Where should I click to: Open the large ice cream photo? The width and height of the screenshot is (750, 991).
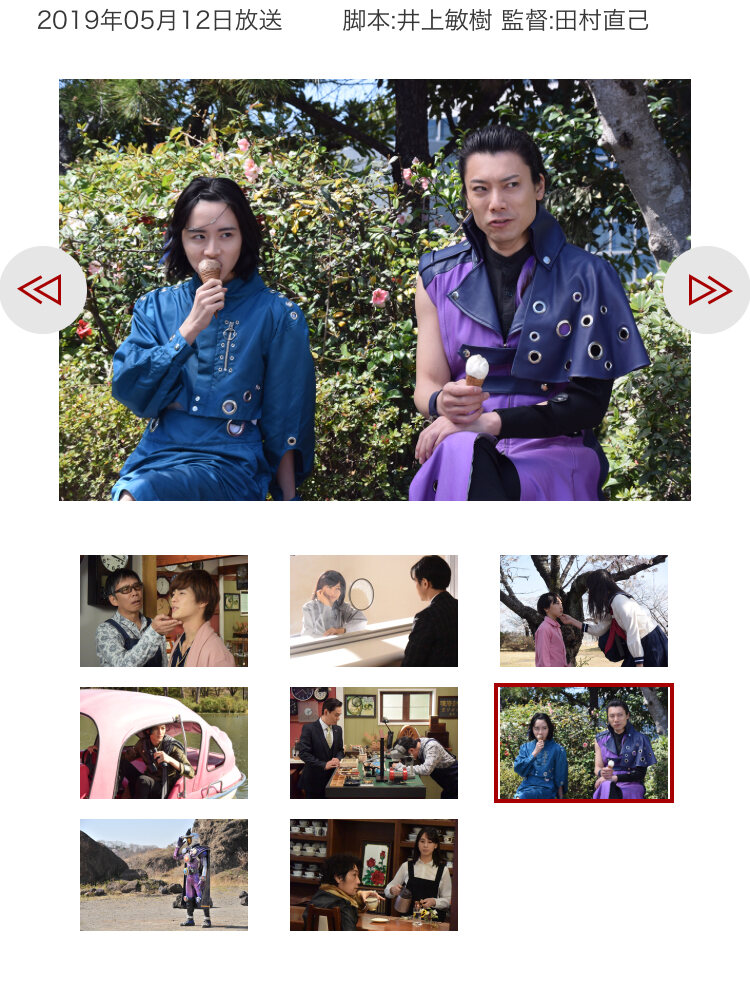click(374, 290)
